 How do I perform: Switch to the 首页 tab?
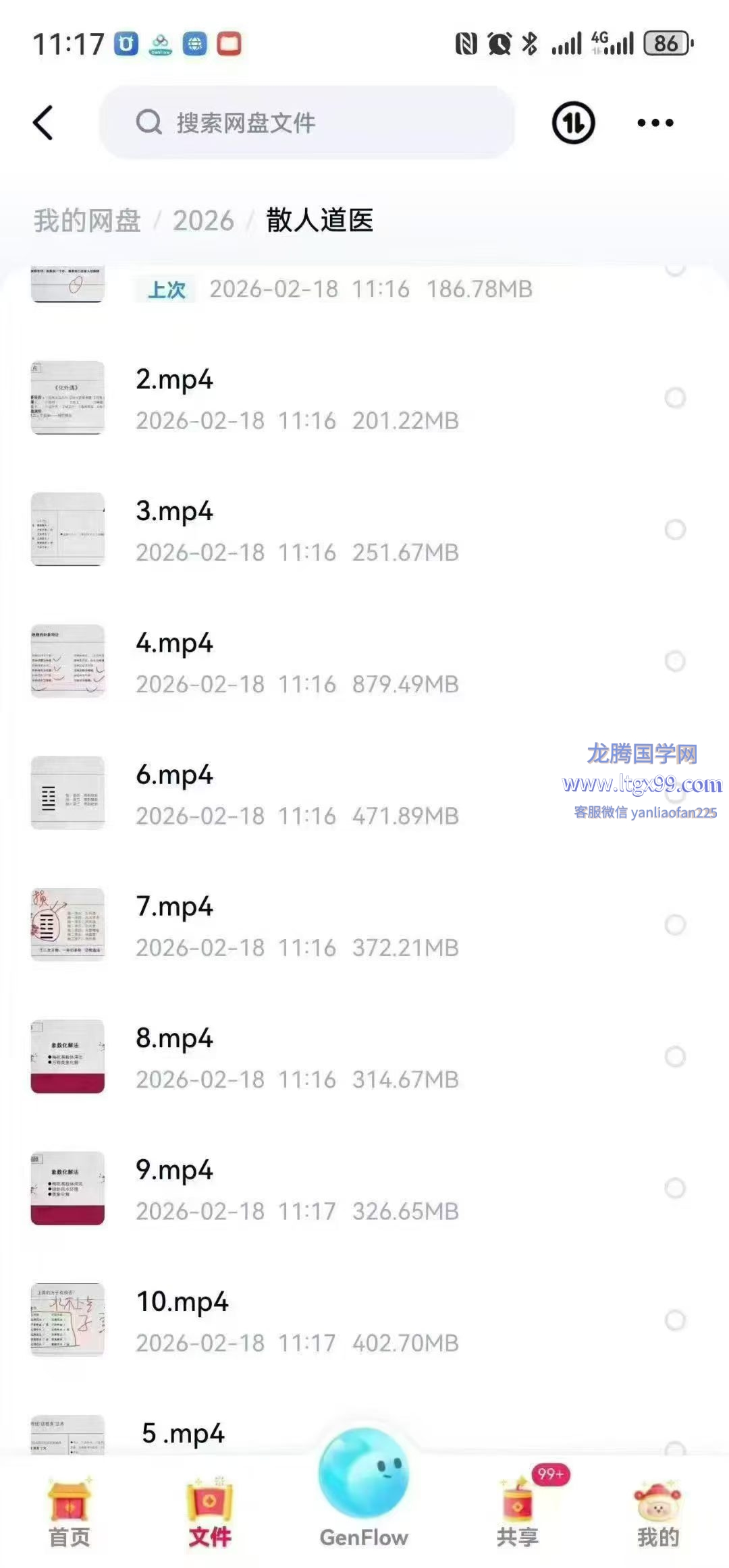click(x=69, y=1511)
